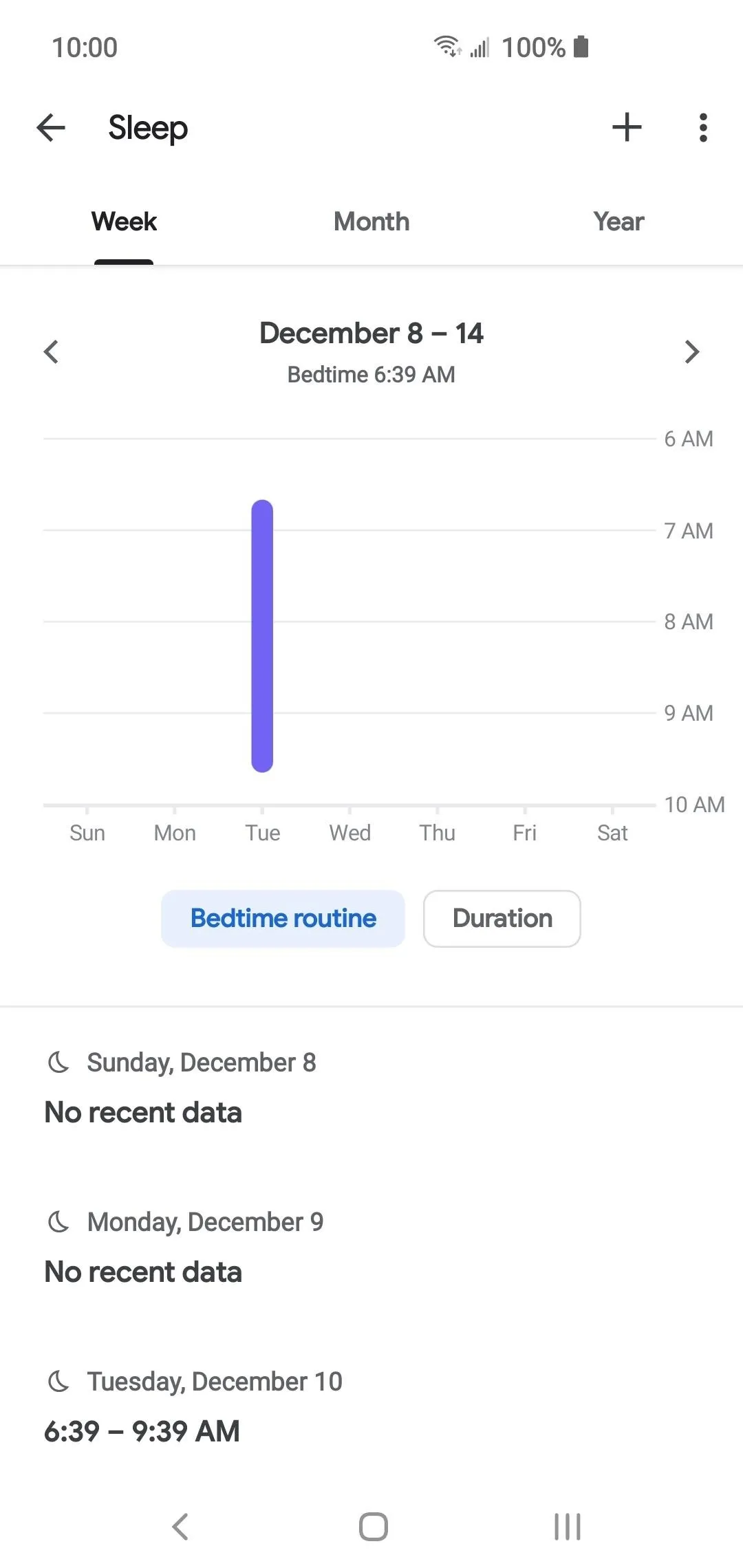This screenshot has width=743, height=1568.
Task: Go to the next week
Action: [692, 352]
